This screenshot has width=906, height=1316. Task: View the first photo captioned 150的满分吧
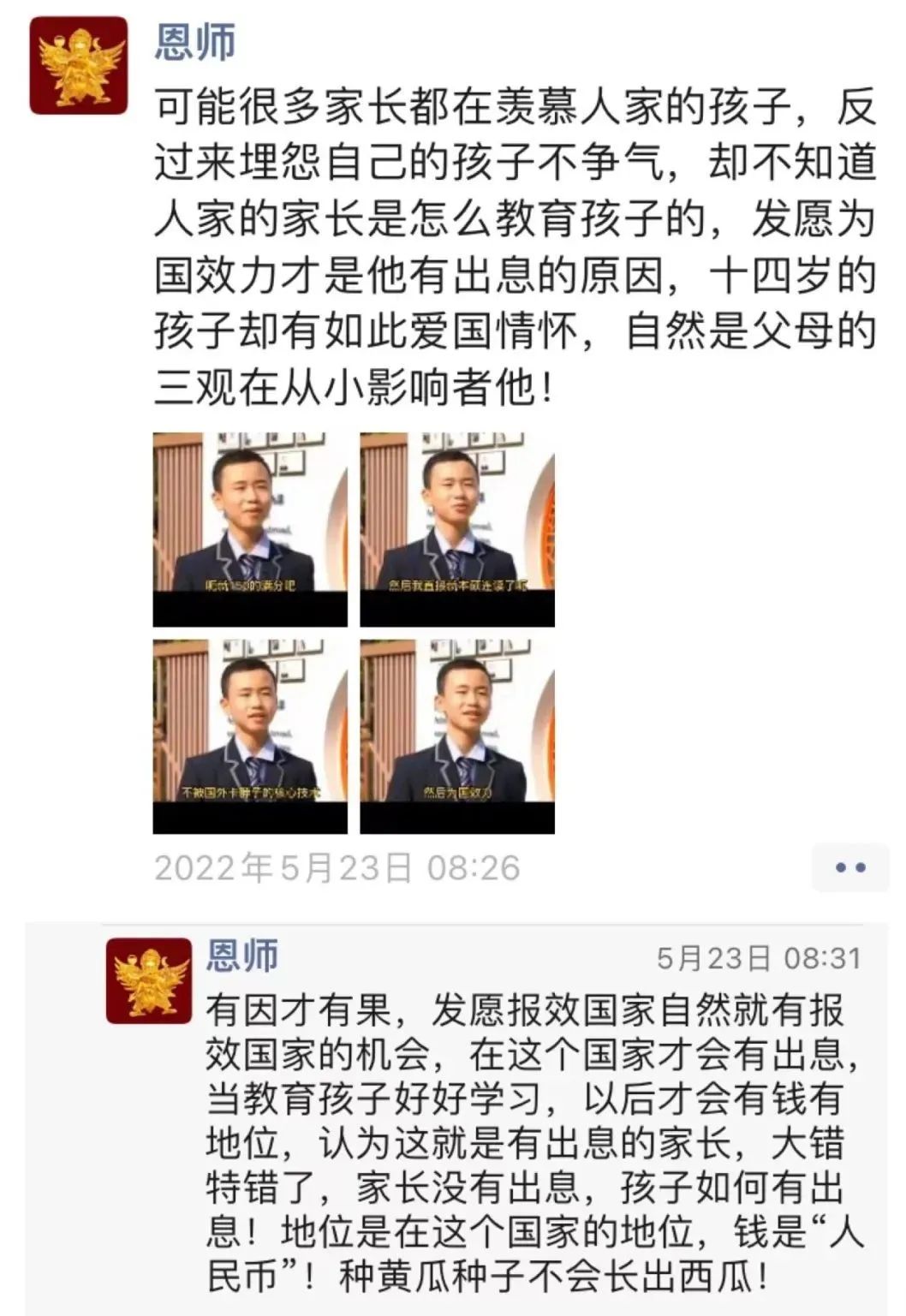pos(250,529)
